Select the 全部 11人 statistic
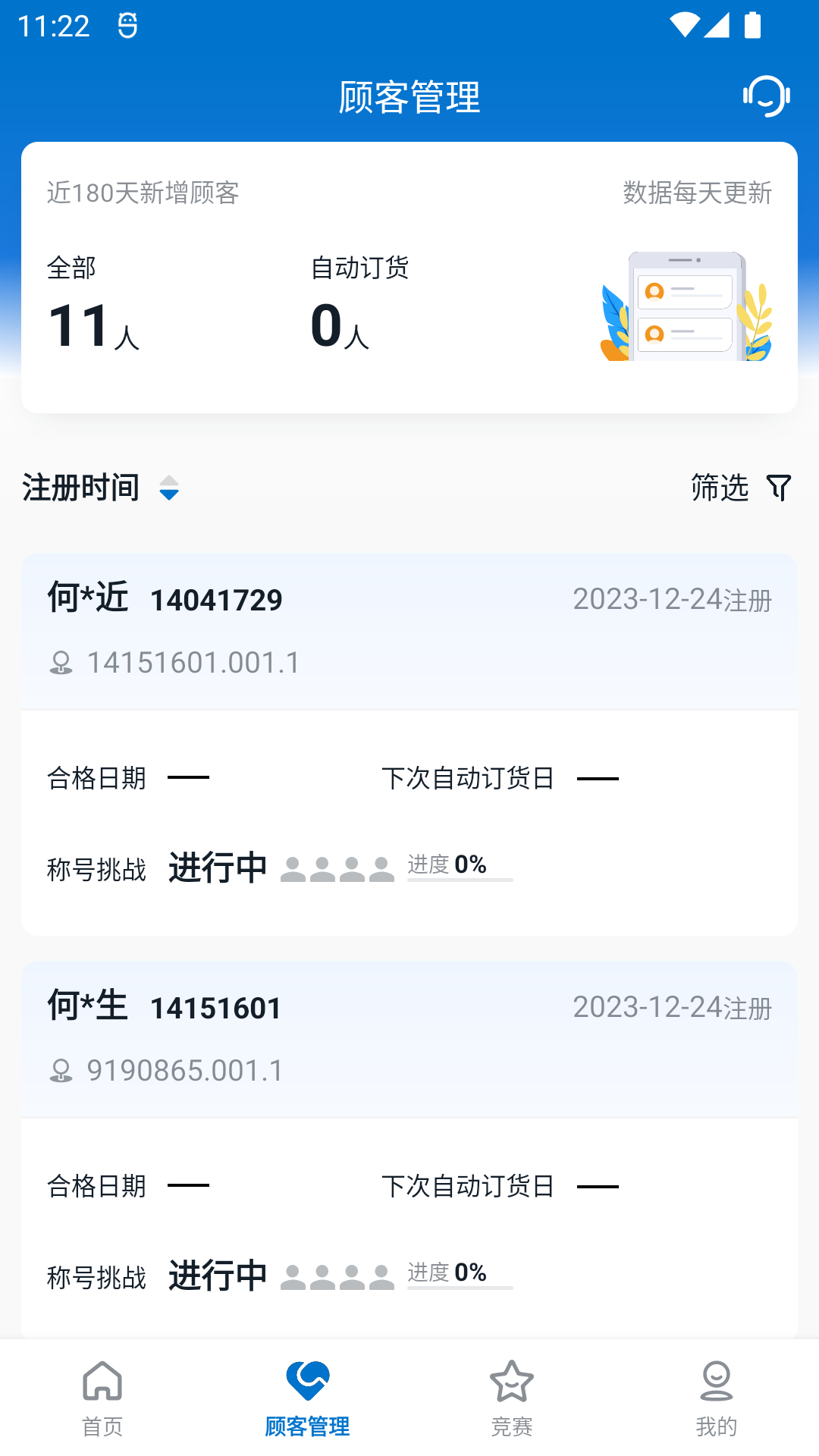819x1456 pixels. [x=93, y=303]
